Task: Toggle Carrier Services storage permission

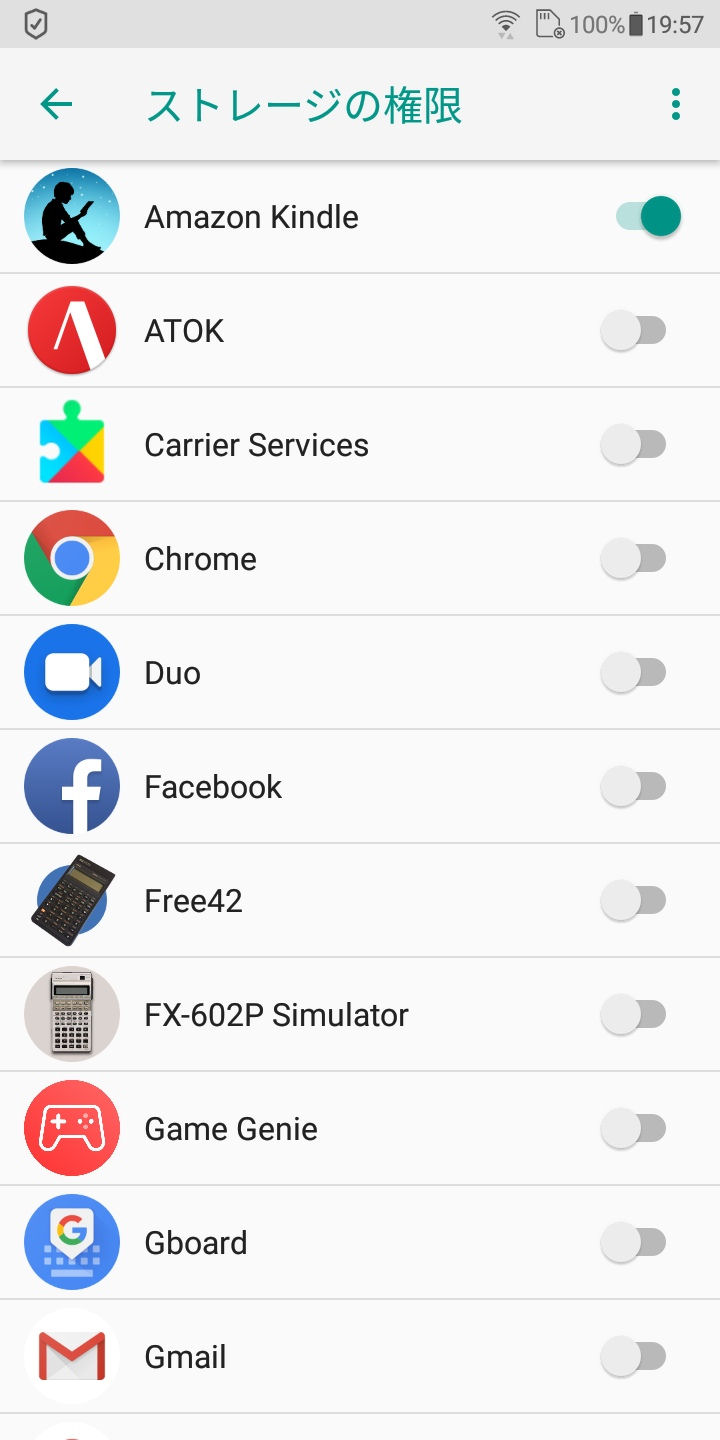Action: coord(634,444)
